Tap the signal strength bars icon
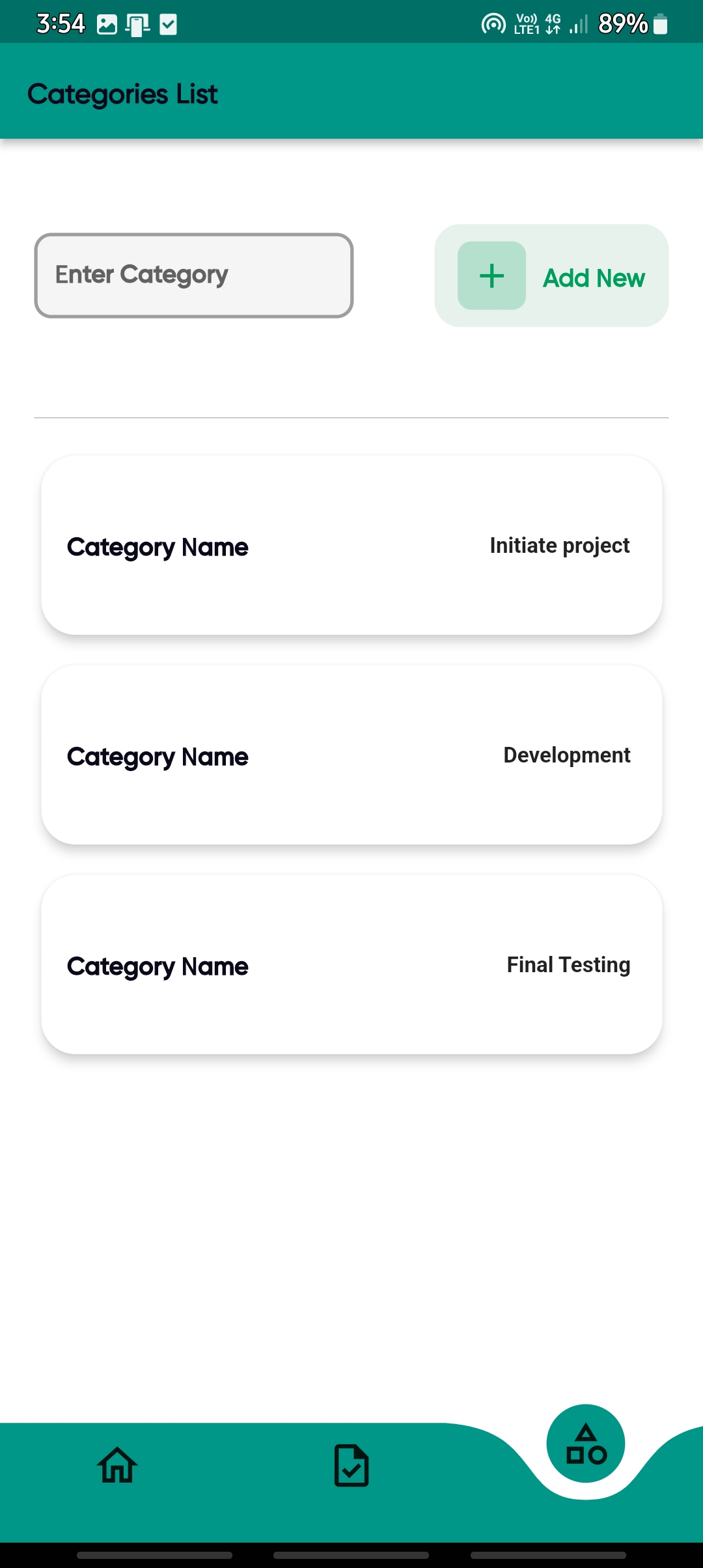 coord(577,25)
